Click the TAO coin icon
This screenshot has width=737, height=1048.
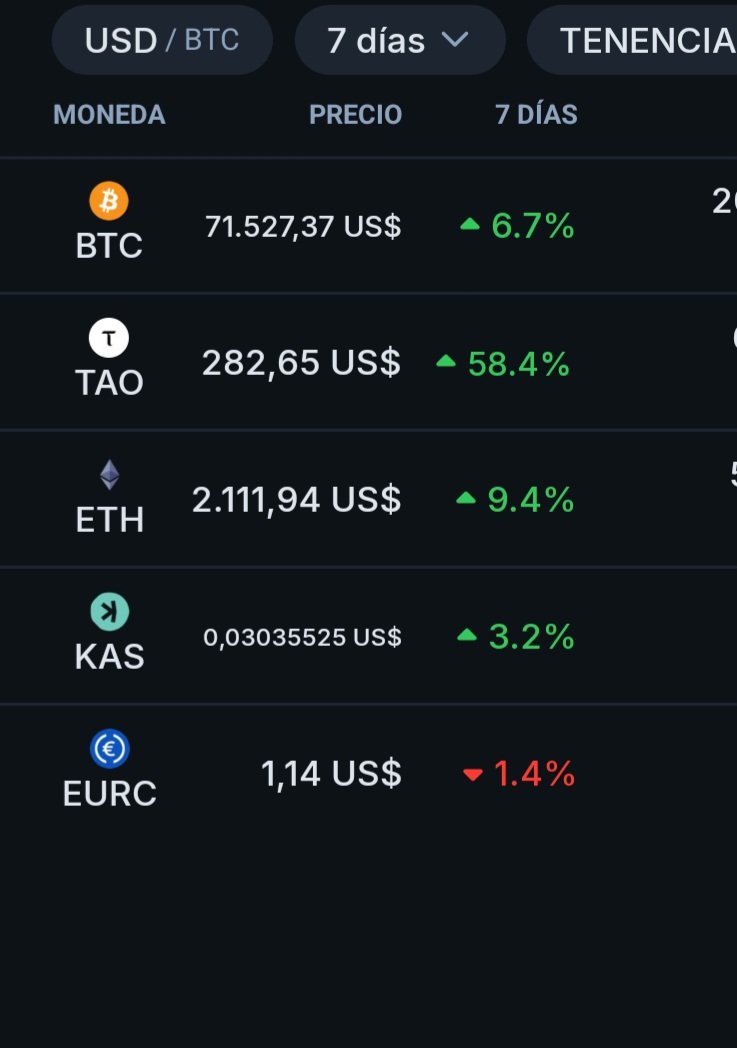tap(110, 338)
